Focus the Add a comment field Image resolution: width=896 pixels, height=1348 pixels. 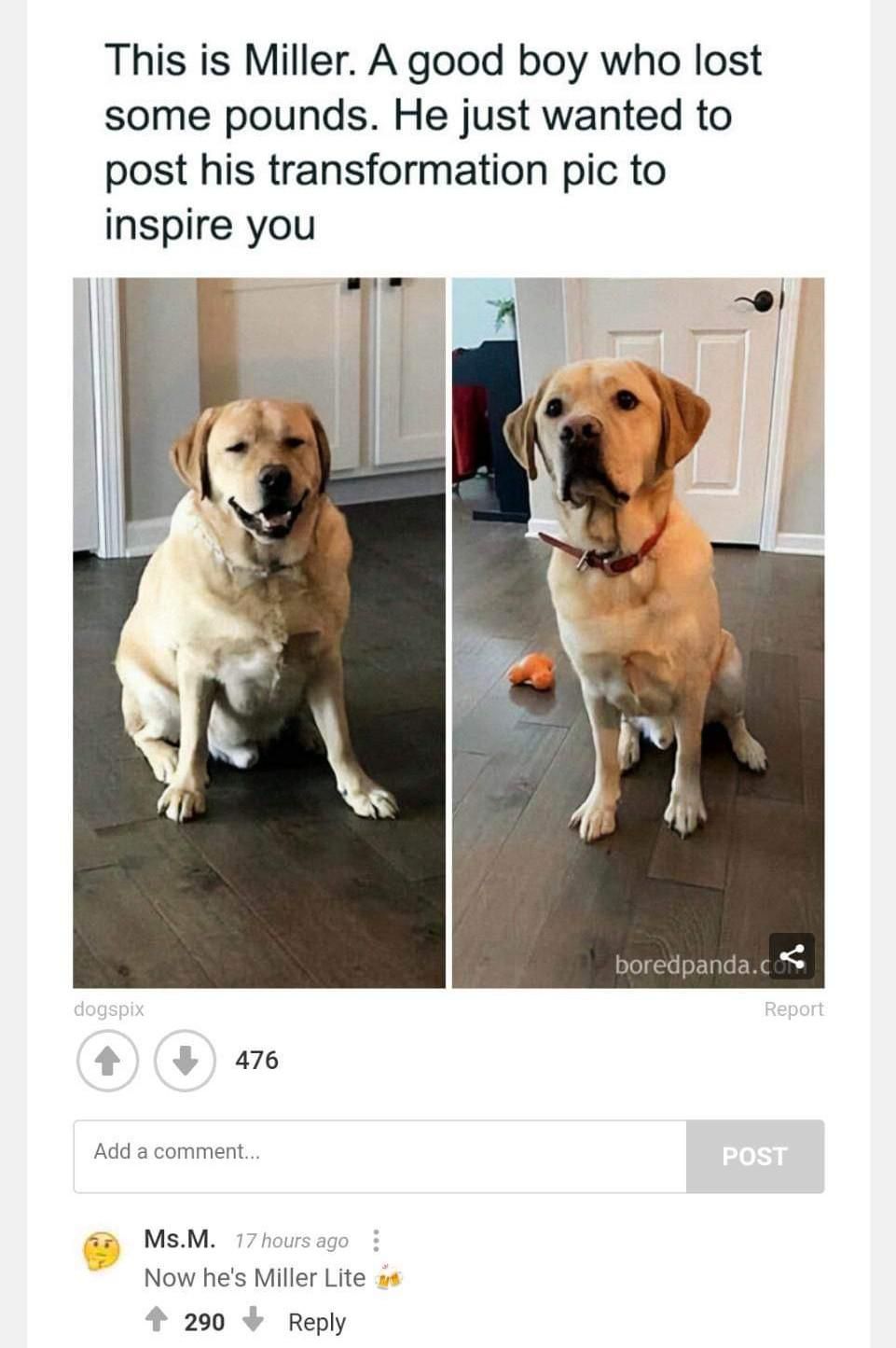379,1156
